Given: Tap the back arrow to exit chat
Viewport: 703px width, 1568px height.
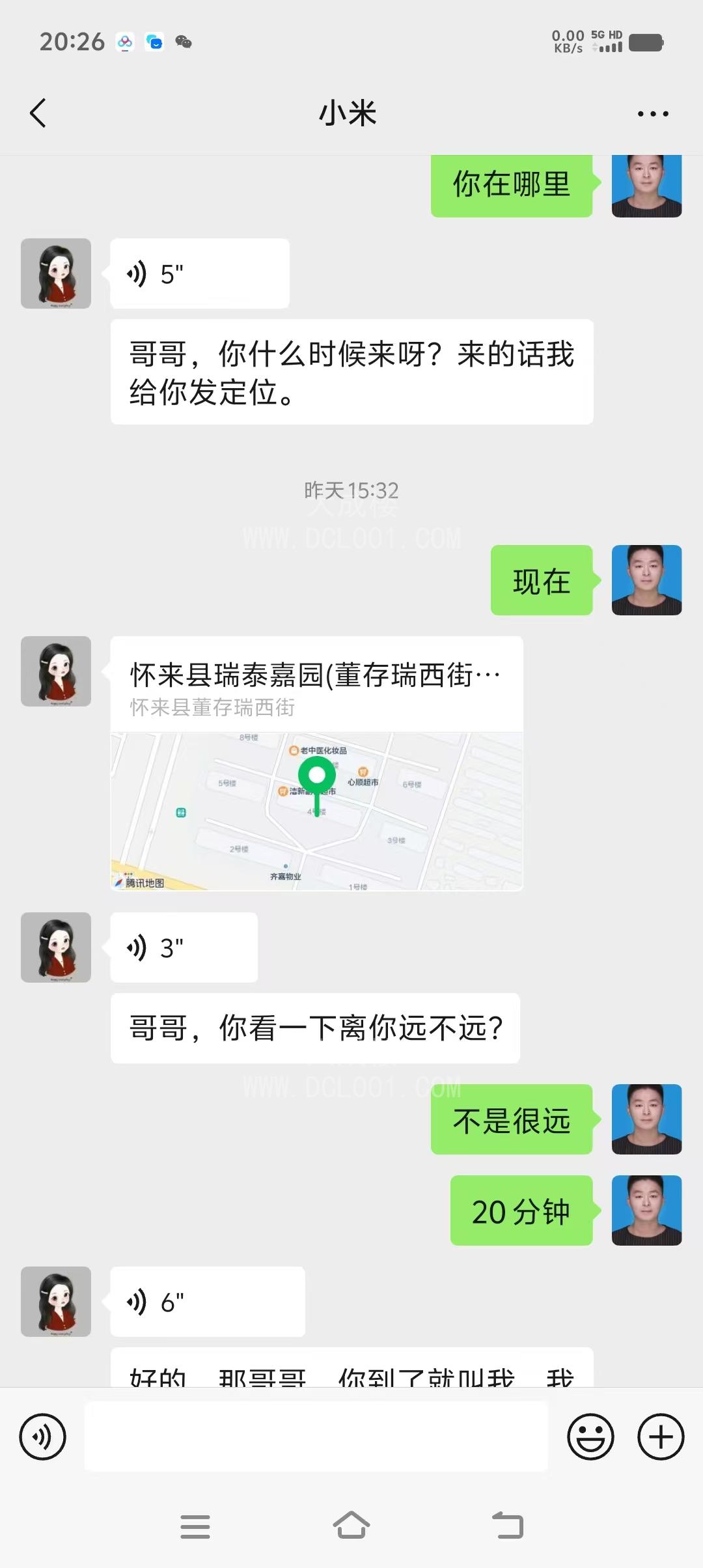Looking at the screenshot, I should 37,113.
